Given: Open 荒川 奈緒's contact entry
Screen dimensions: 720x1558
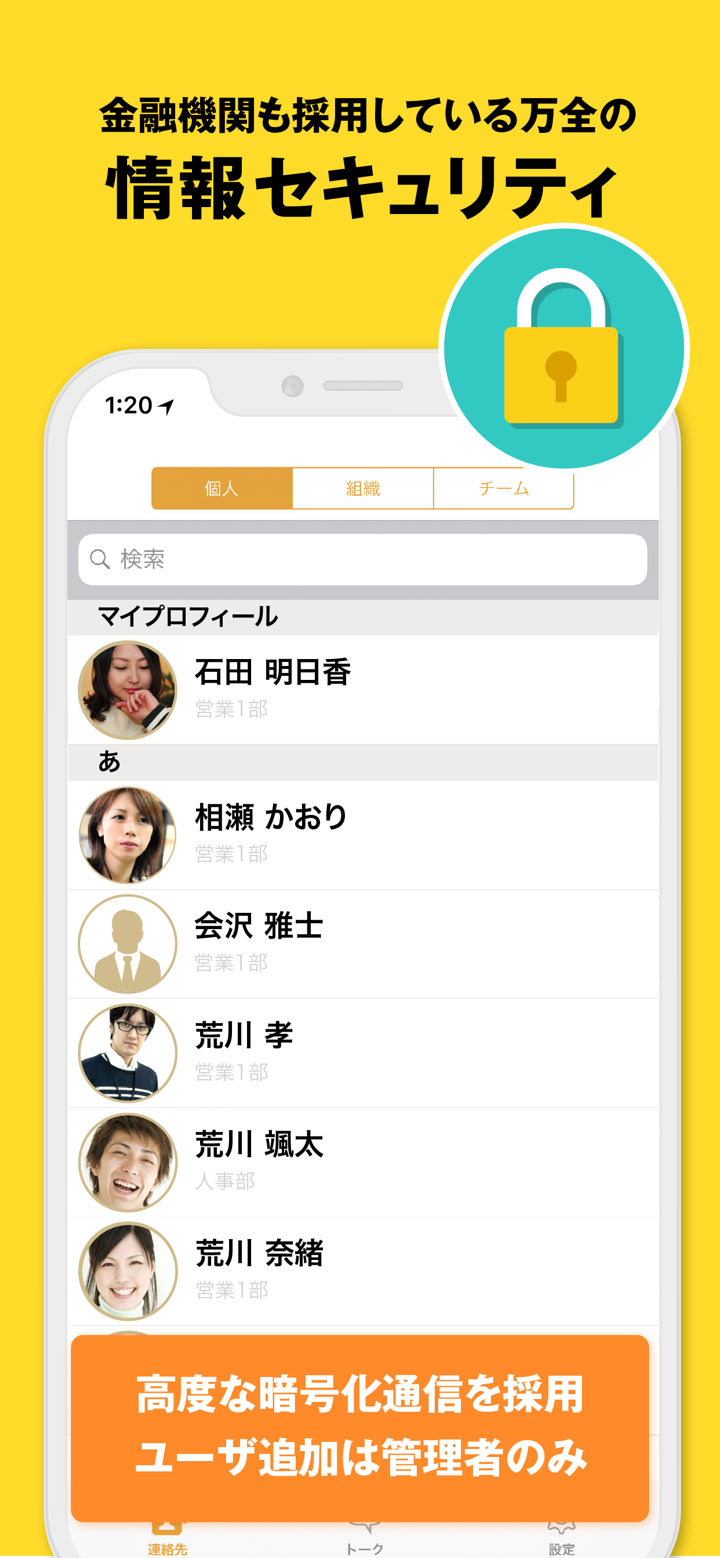Looking at the screenshot, I should (x=360, y=1272).
